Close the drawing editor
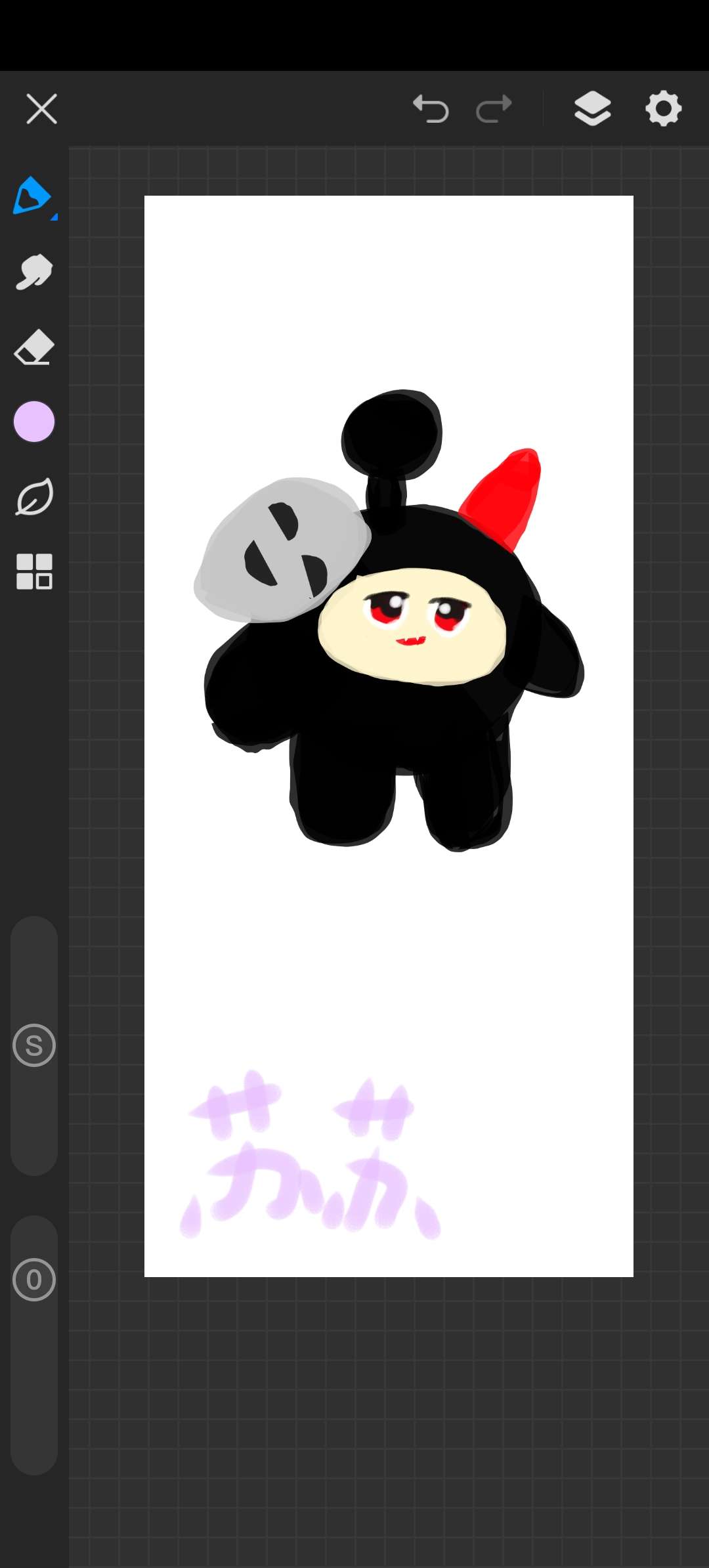The image size is (709, 1568). click(41, 108)
